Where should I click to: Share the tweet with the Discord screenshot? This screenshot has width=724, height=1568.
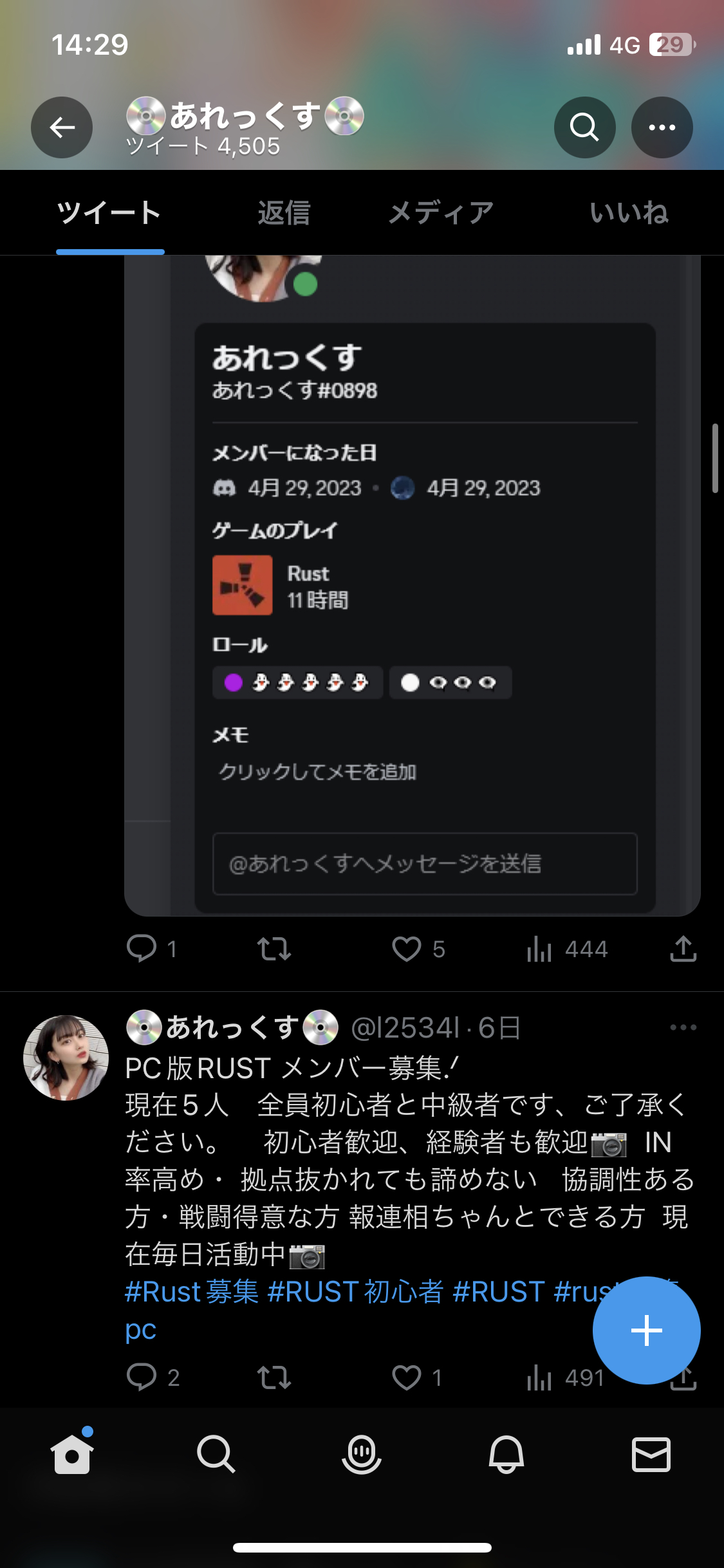point(683,949)
